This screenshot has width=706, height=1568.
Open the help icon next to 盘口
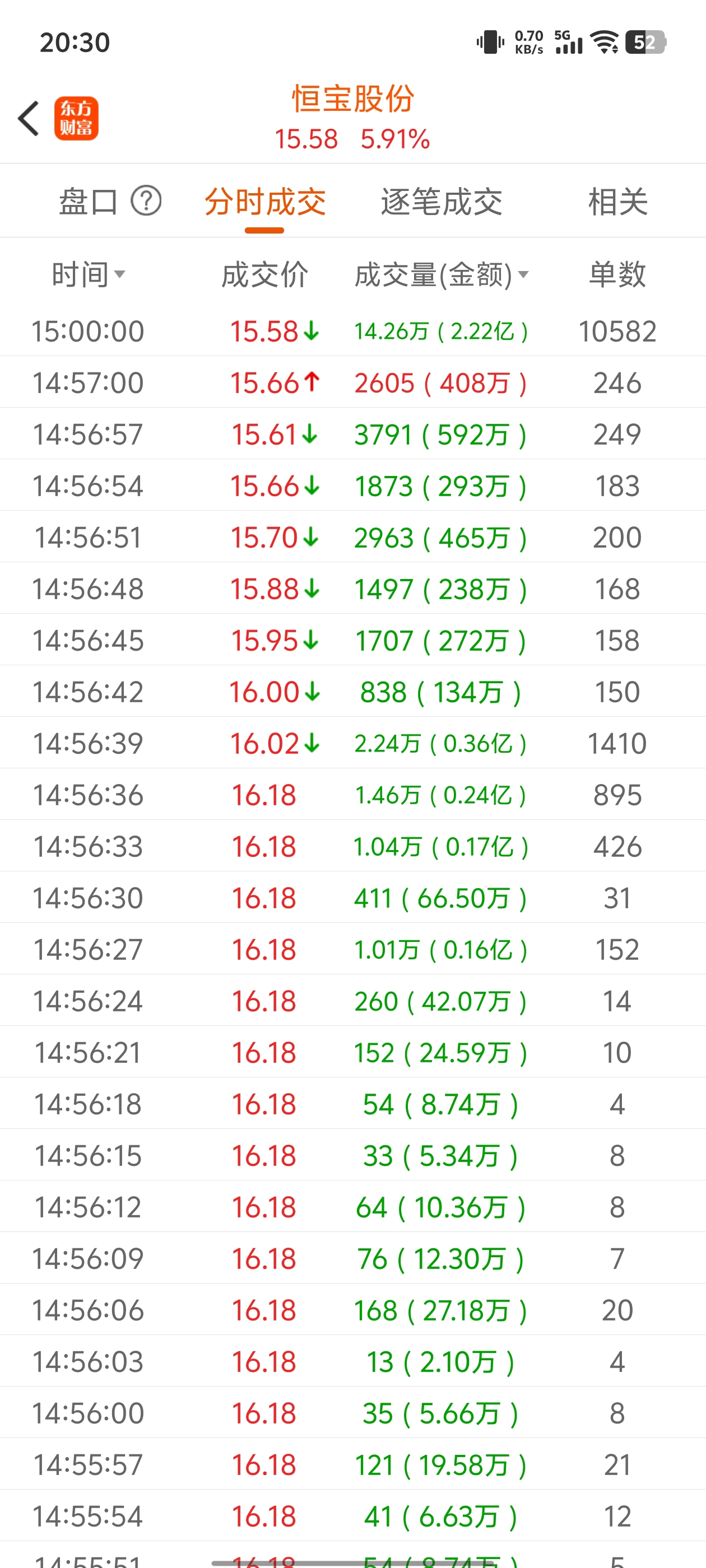point(146,201)
